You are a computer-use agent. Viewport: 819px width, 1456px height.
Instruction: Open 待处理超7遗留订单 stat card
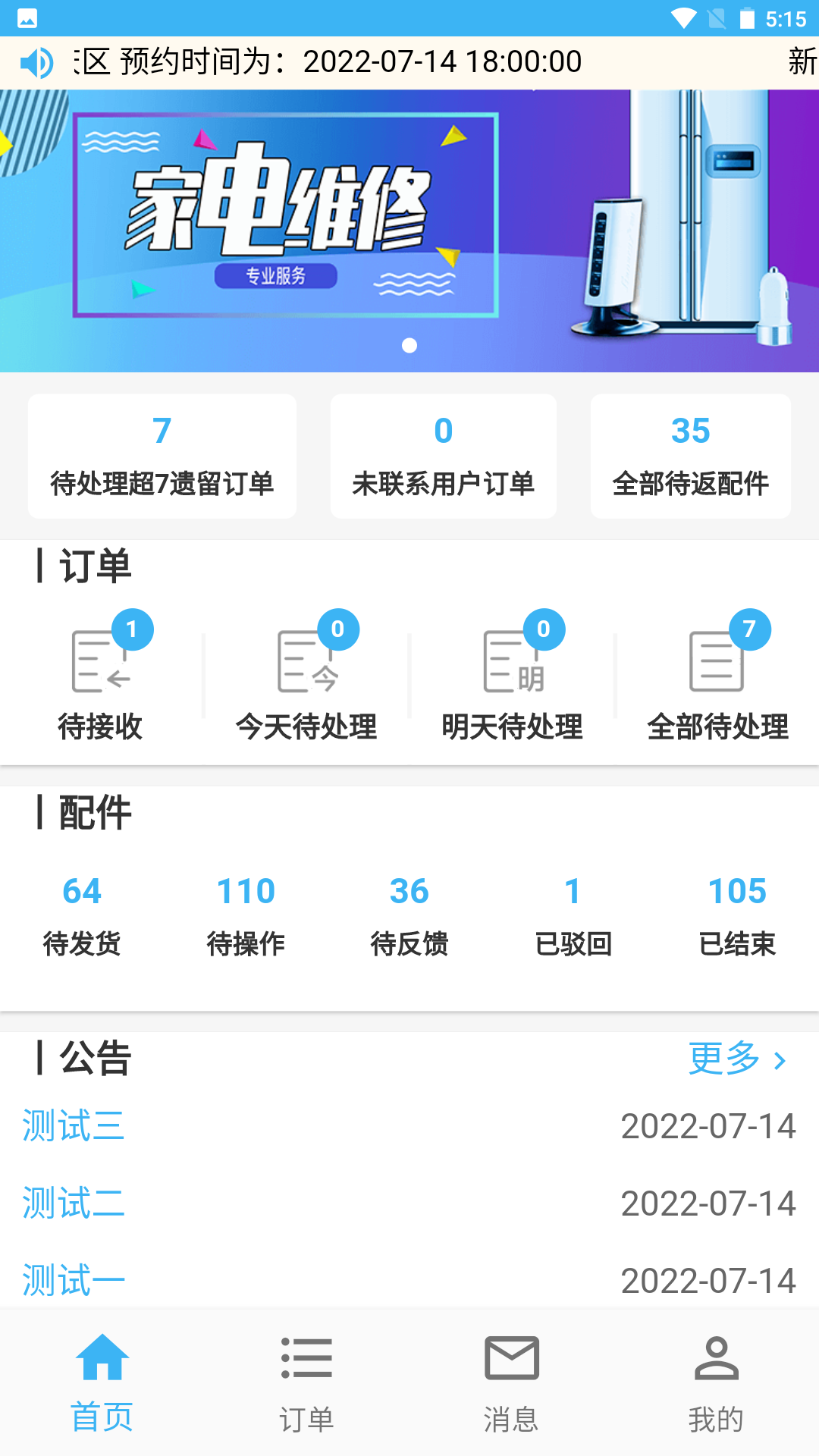[x=161, y=455]
